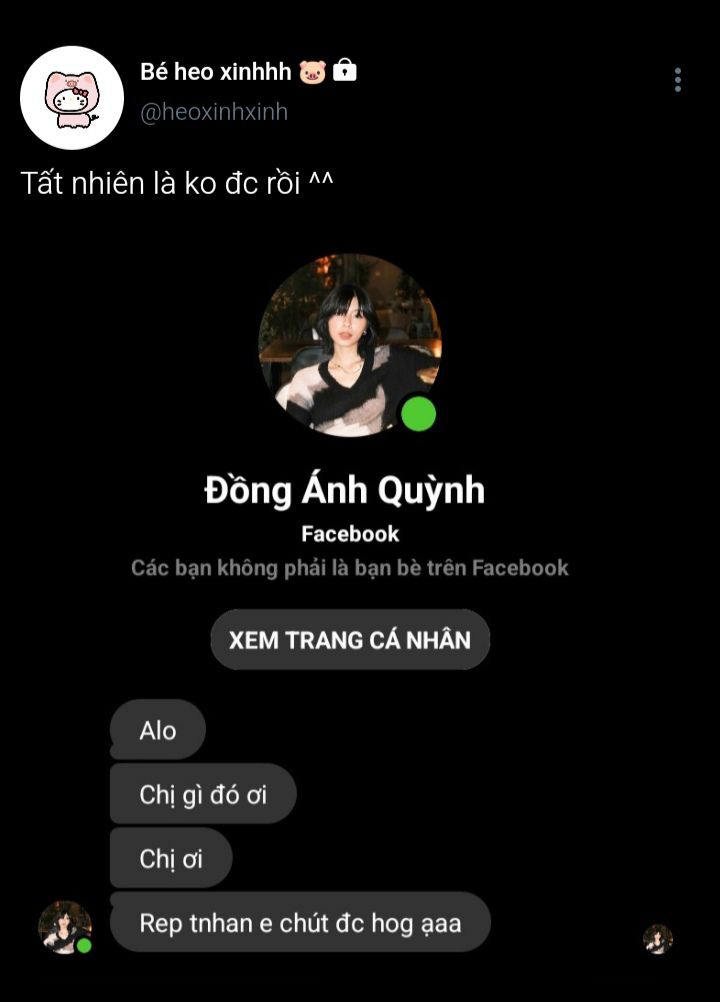Open Bé heo xinhhh's profile picture
The image size is (720, 1002).
[x=72, y=97]
